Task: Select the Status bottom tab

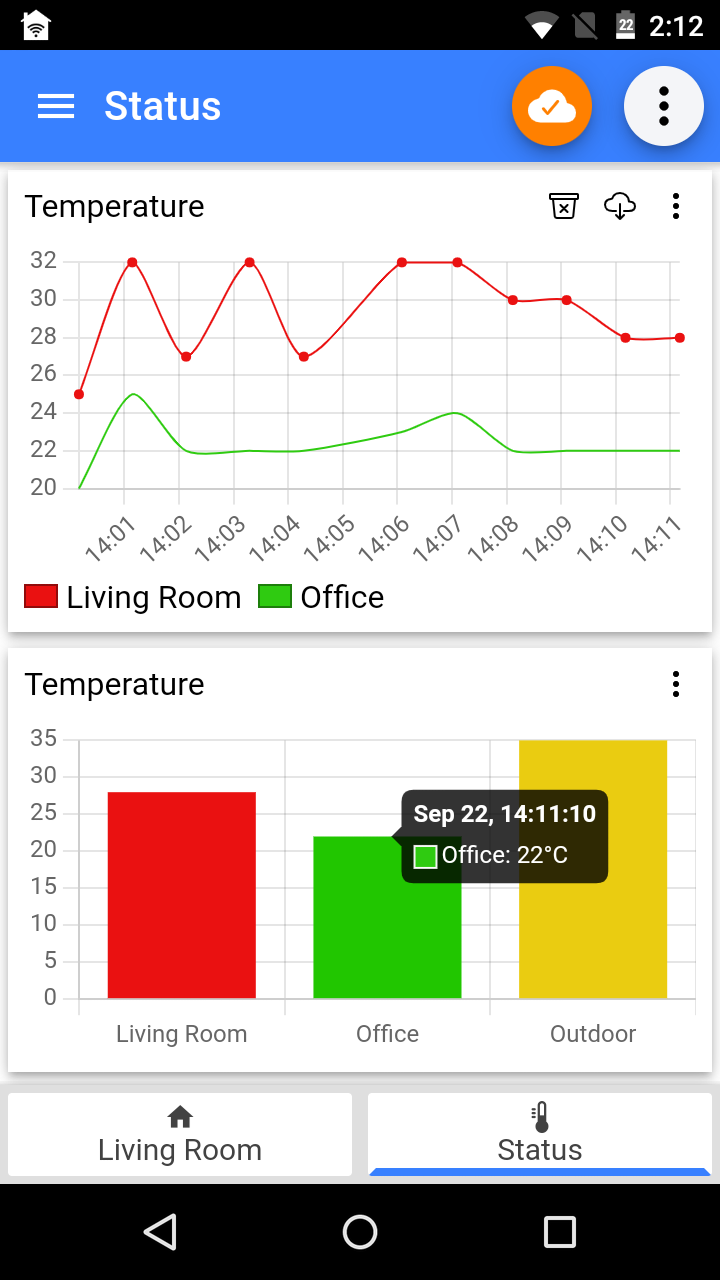Action: coord(540,1134)
